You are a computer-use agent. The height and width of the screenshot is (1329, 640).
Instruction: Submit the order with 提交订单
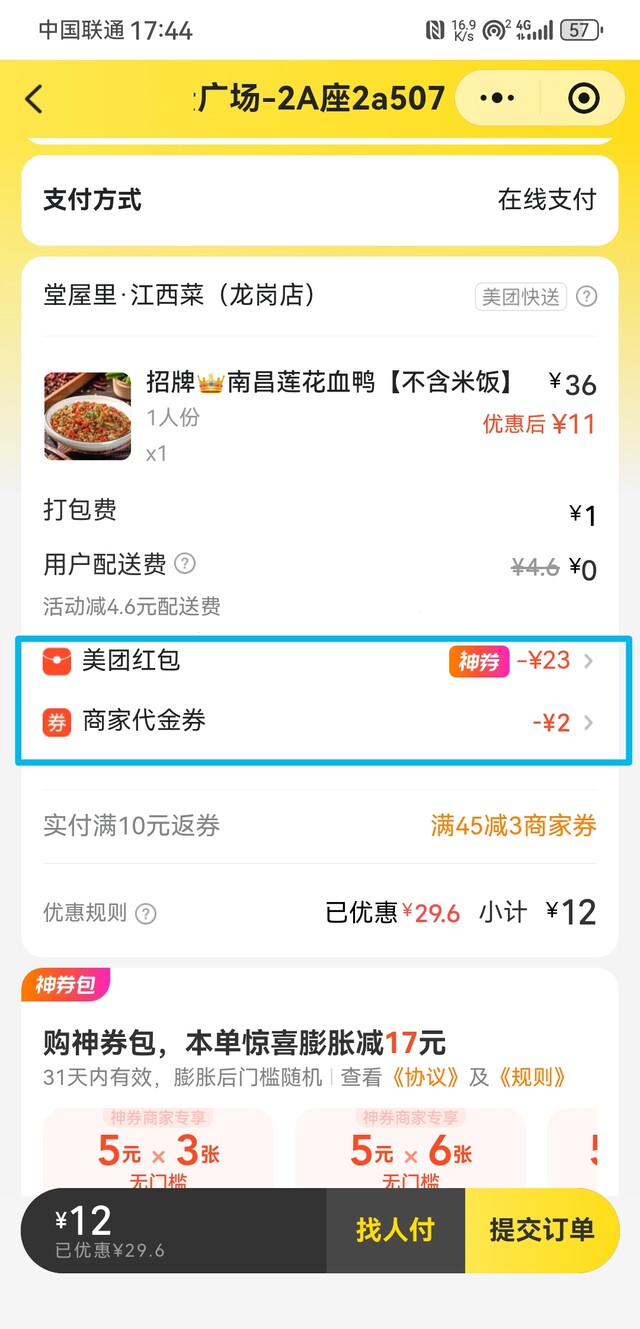(542, 1229)
